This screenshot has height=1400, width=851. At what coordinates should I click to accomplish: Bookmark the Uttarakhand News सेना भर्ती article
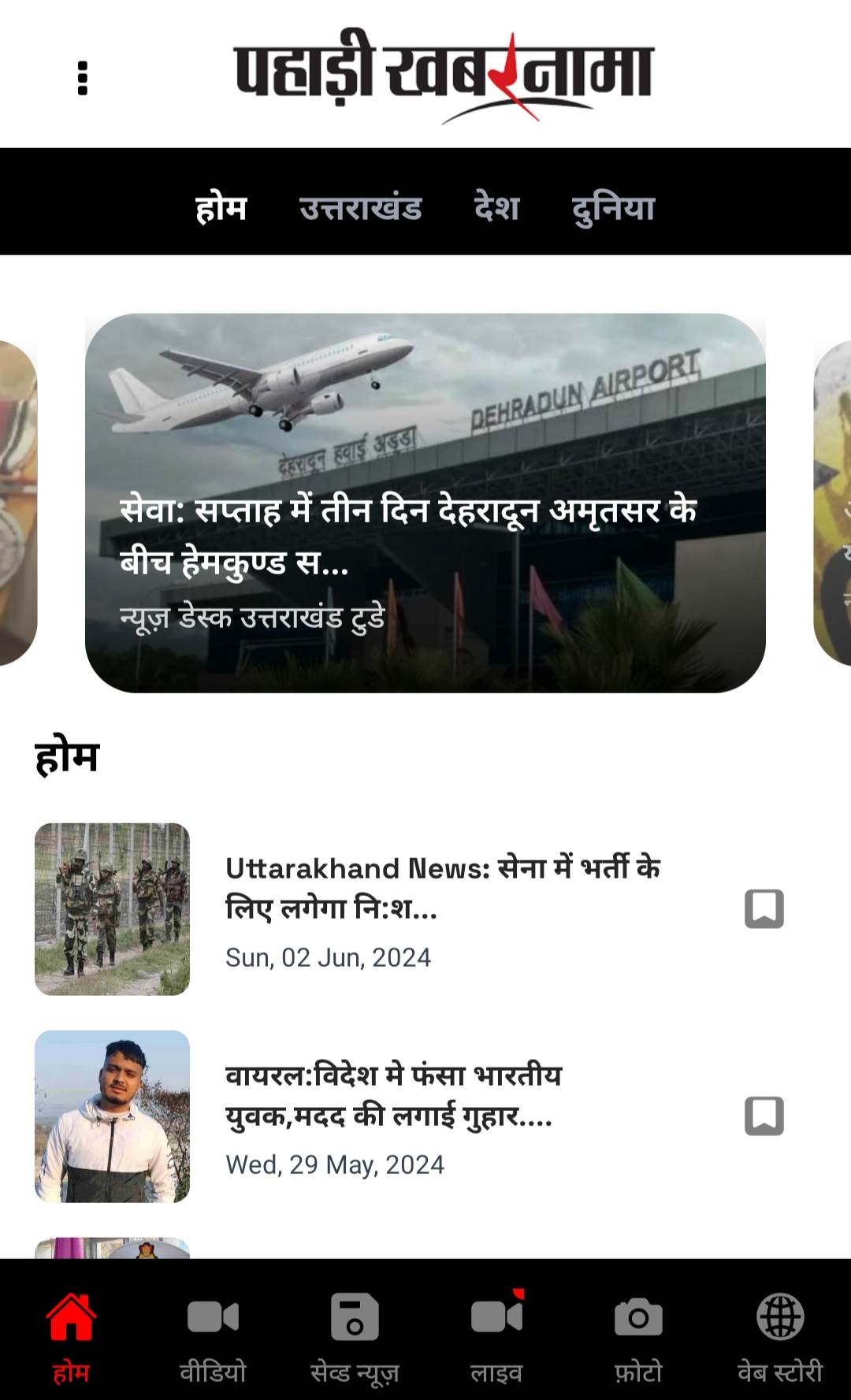point(764,908)
